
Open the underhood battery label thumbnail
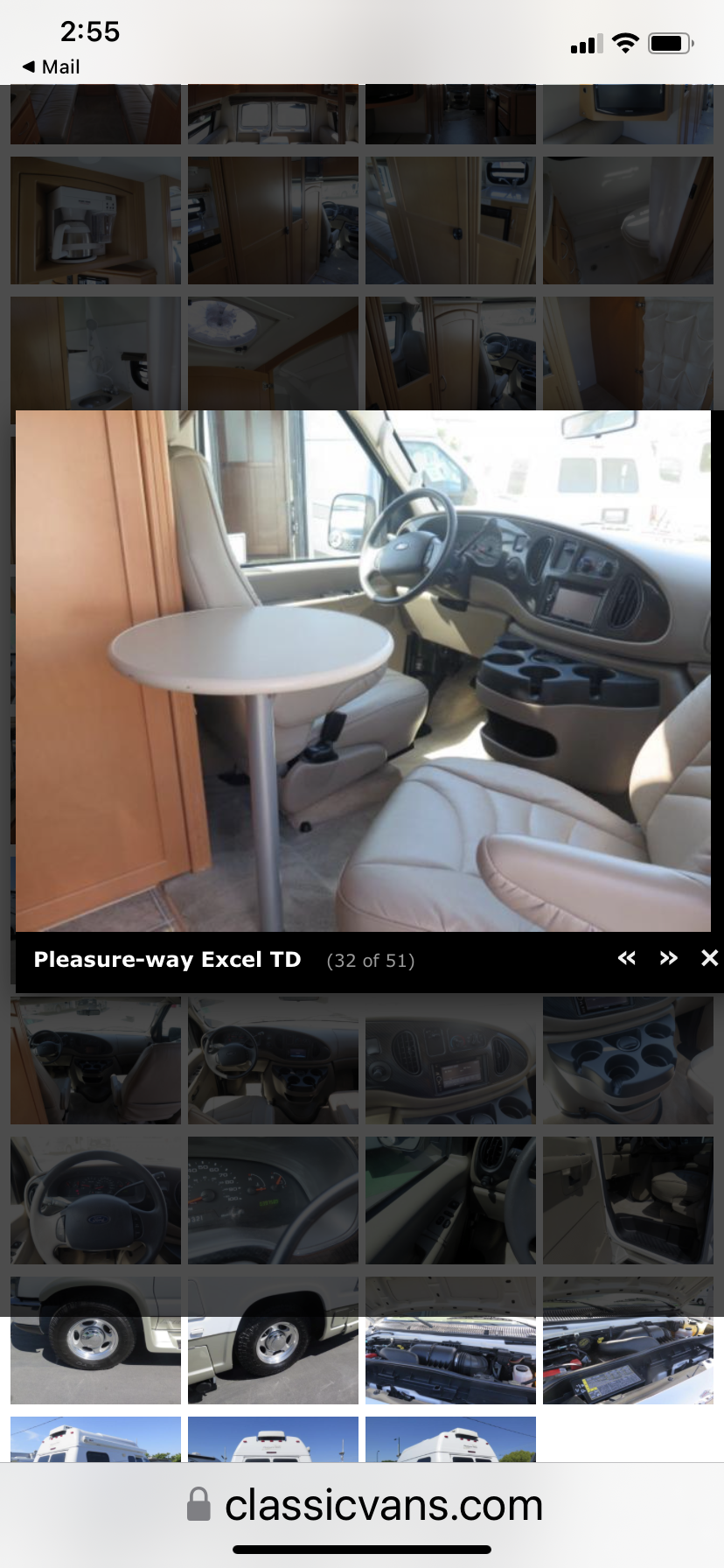point(628,1340)
